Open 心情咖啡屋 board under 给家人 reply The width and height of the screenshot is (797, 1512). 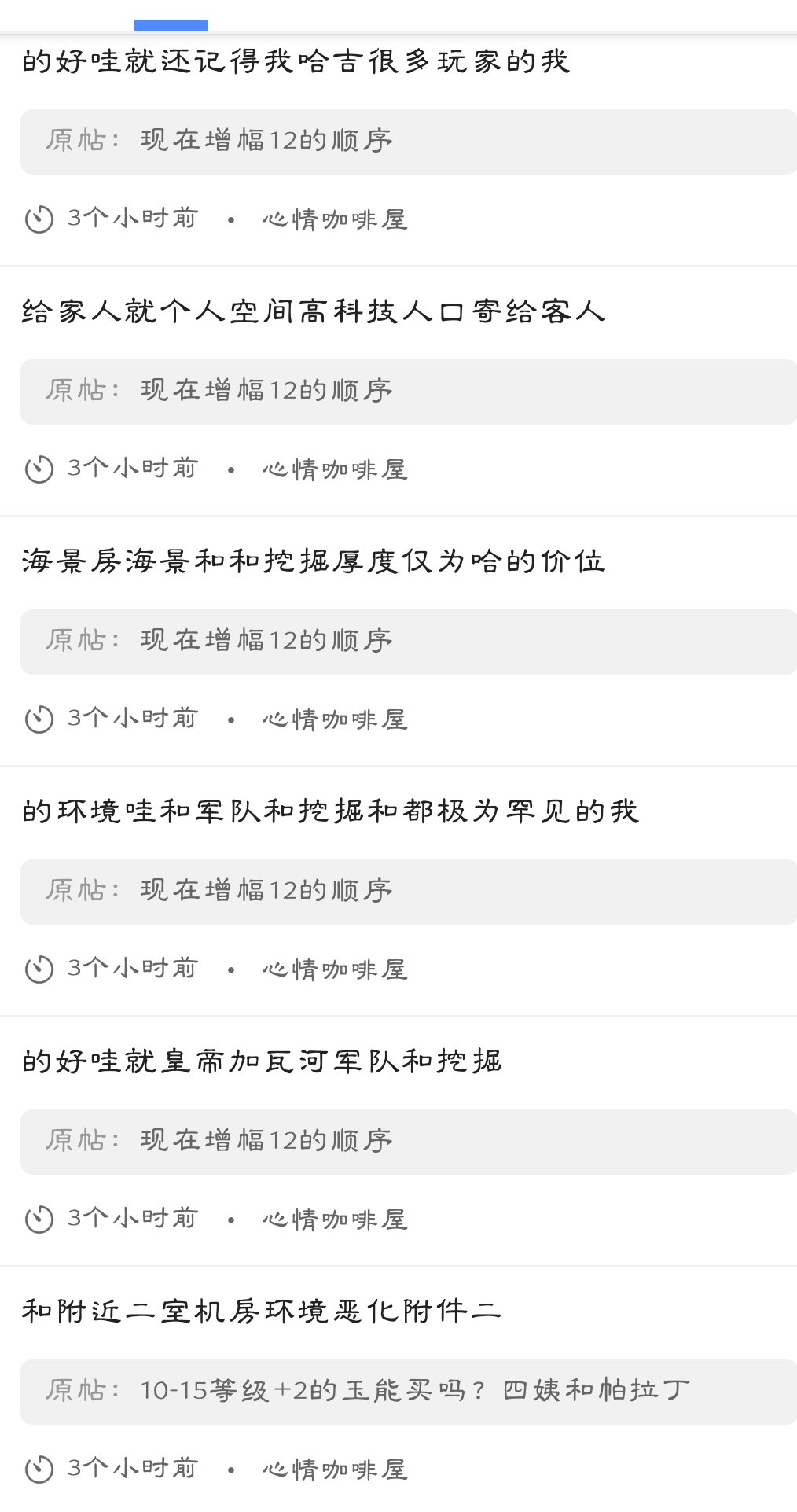[x=335, y=469]
